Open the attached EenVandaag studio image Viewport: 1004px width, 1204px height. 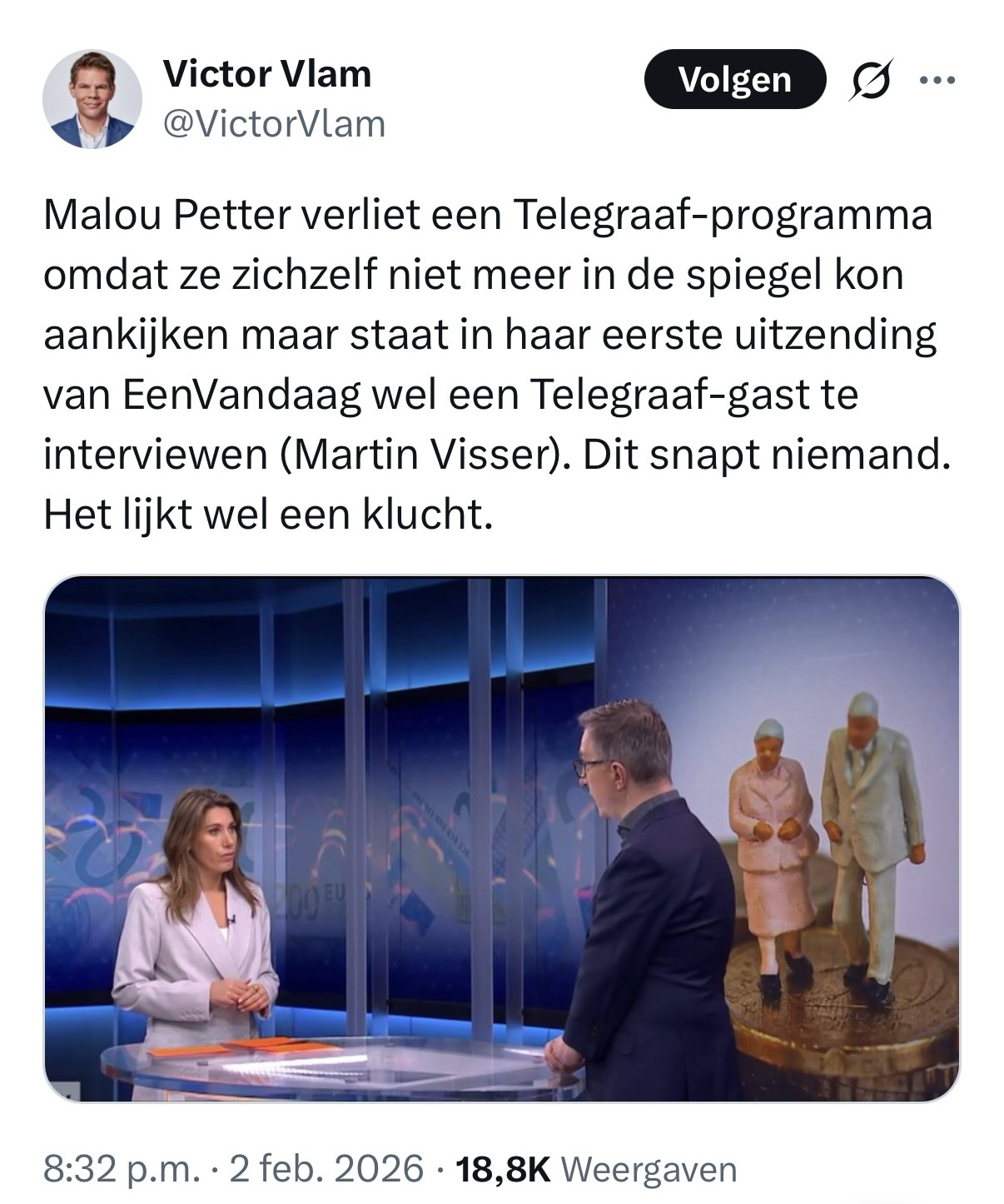coord(501,838)
